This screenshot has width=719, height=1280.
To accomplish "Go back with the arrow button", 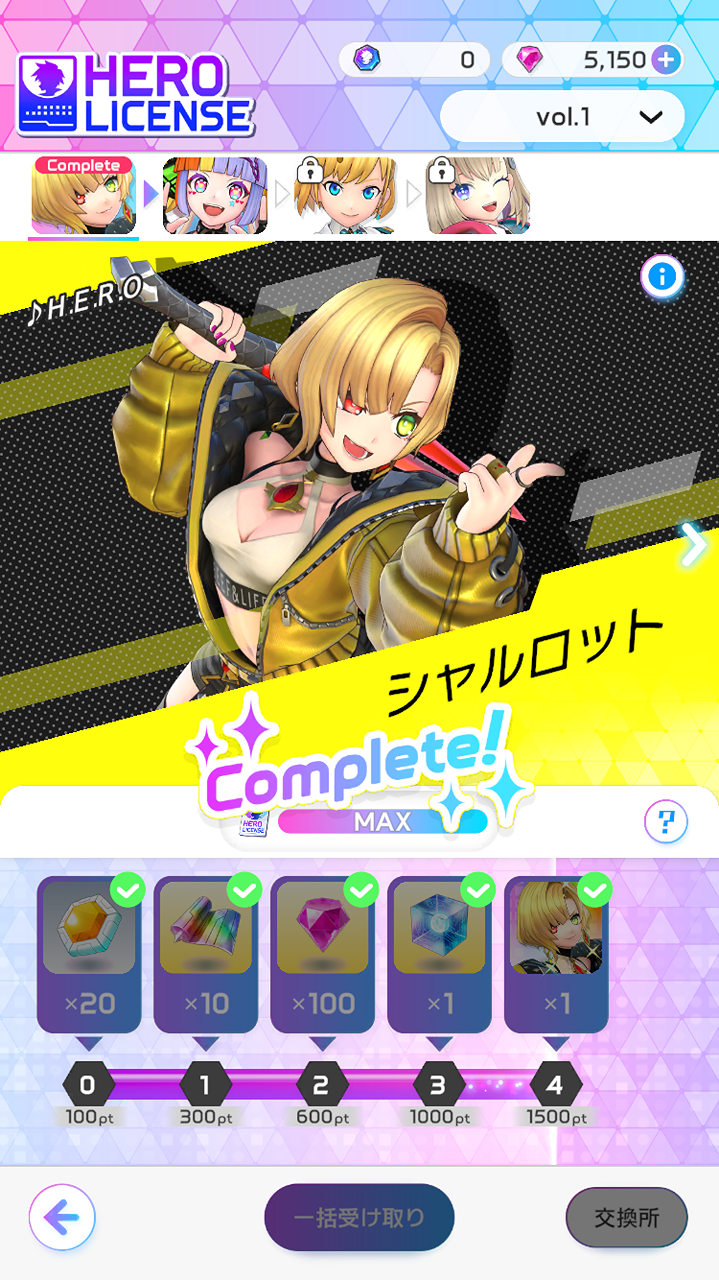I will pyautogui.click(x=62, y=1218).
